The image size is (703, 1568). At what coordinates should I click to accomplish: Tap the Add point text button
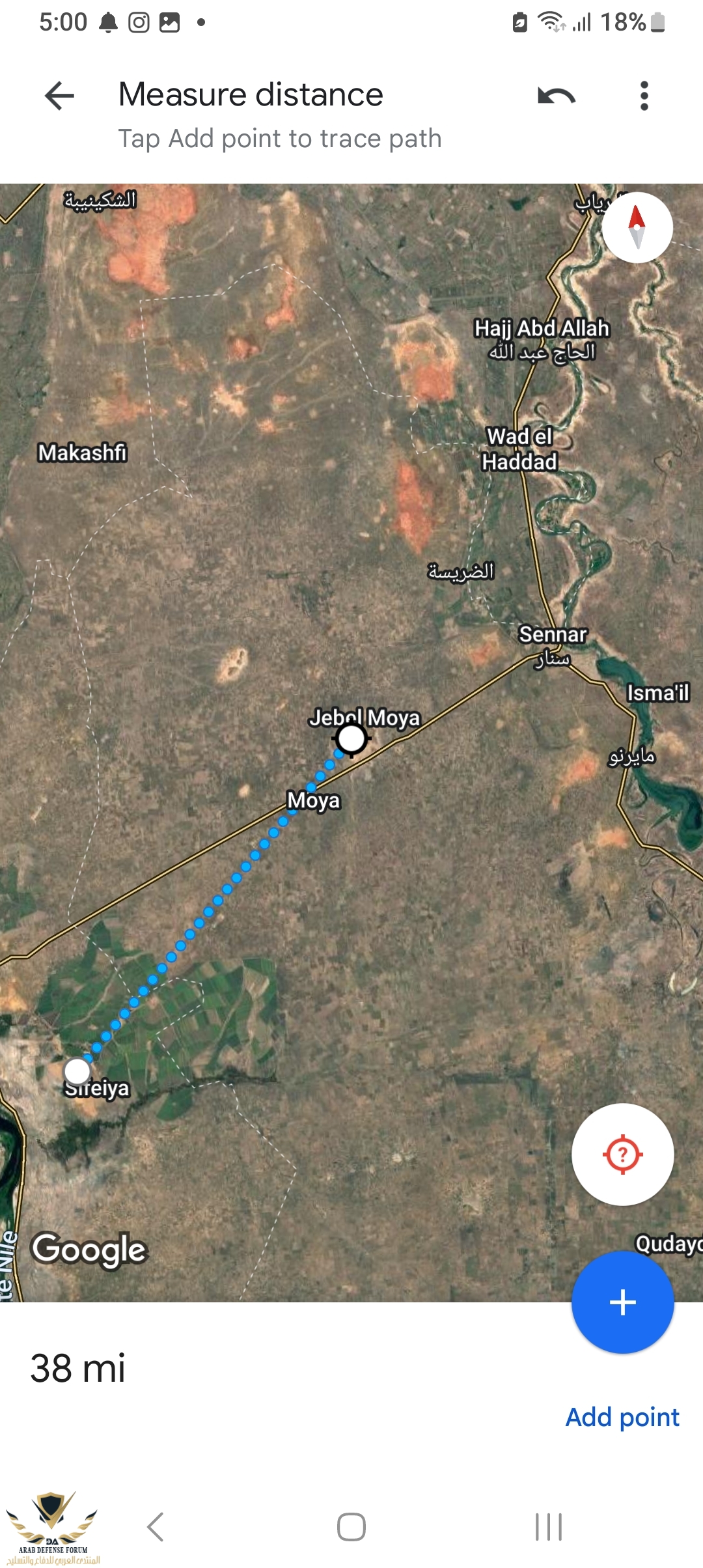click(x=622, y=1417)
